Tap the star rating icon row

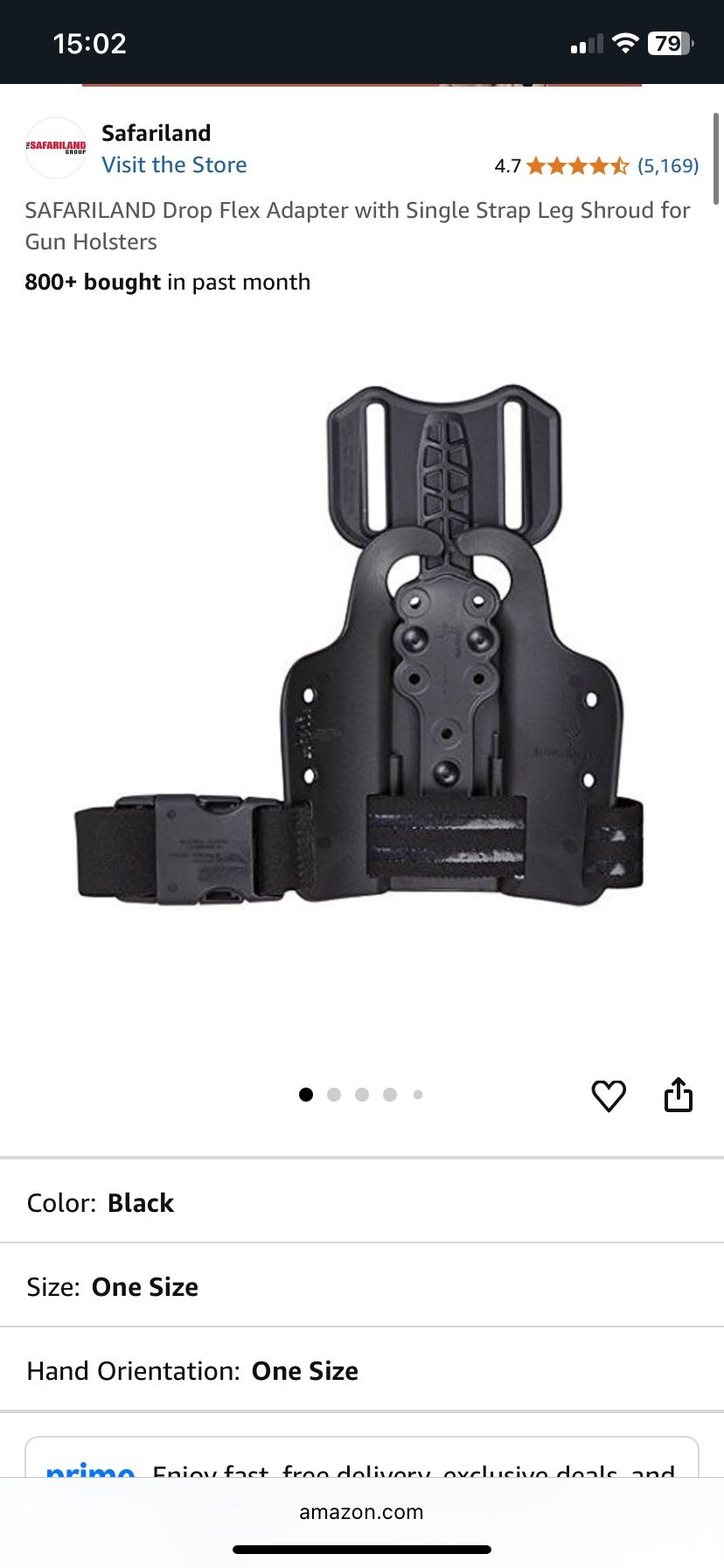[x=577, y=164]
